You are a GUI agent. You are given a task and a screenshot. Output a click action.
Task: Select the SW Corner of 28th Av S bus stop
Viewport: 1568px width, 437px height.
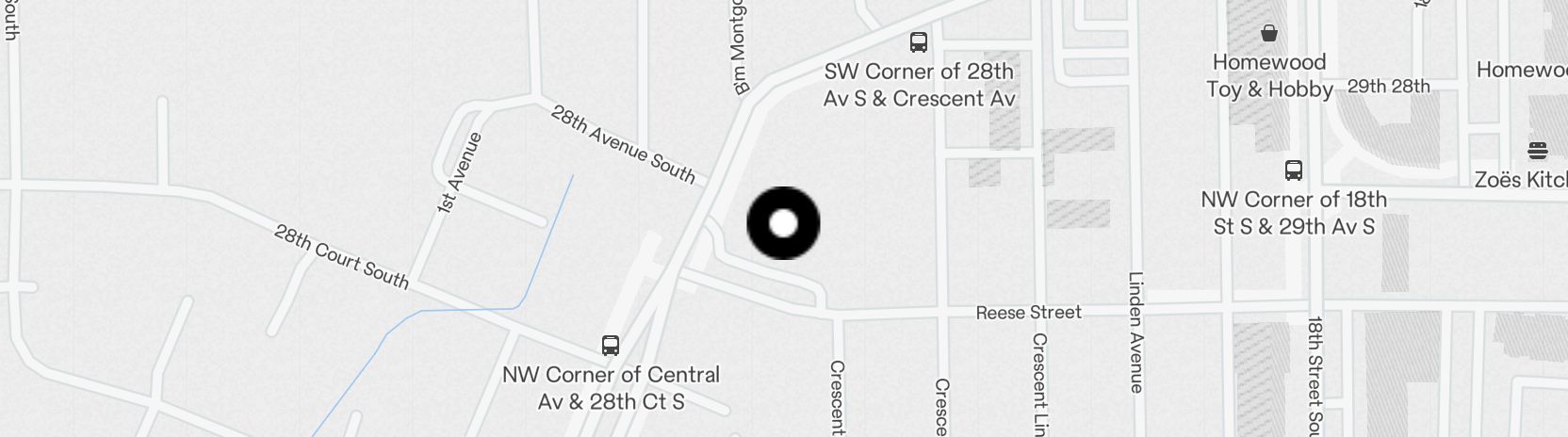click(918, 42)
